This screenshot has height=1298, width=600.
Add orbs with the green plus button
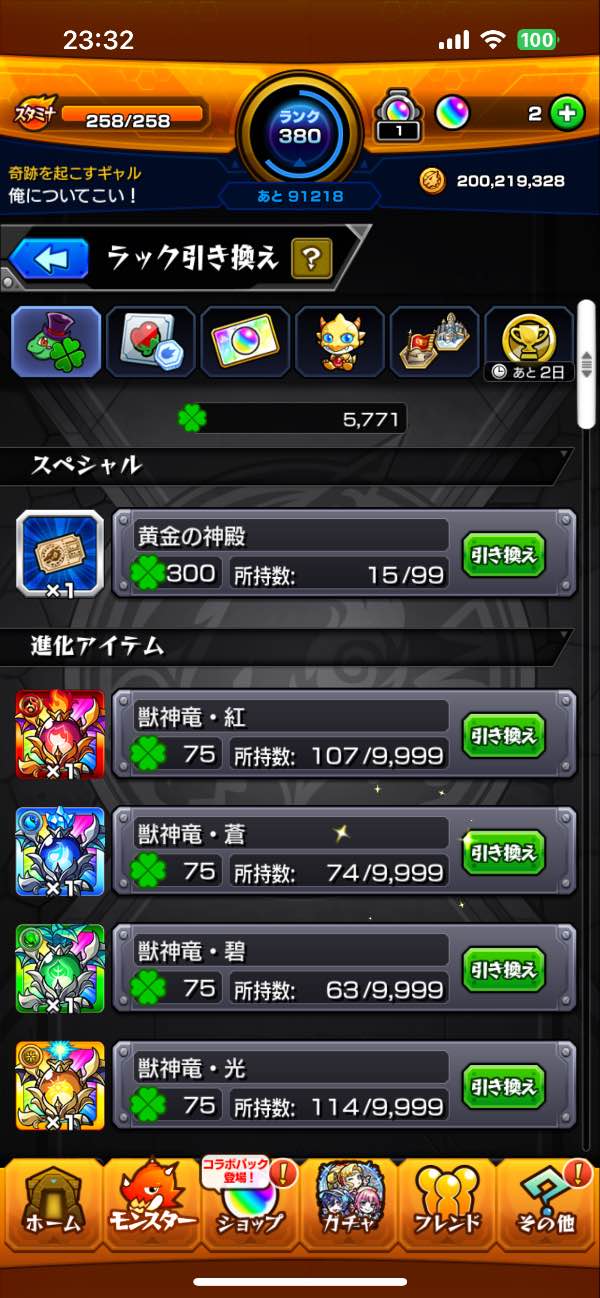pyautogui.click(x=567, y=114)
